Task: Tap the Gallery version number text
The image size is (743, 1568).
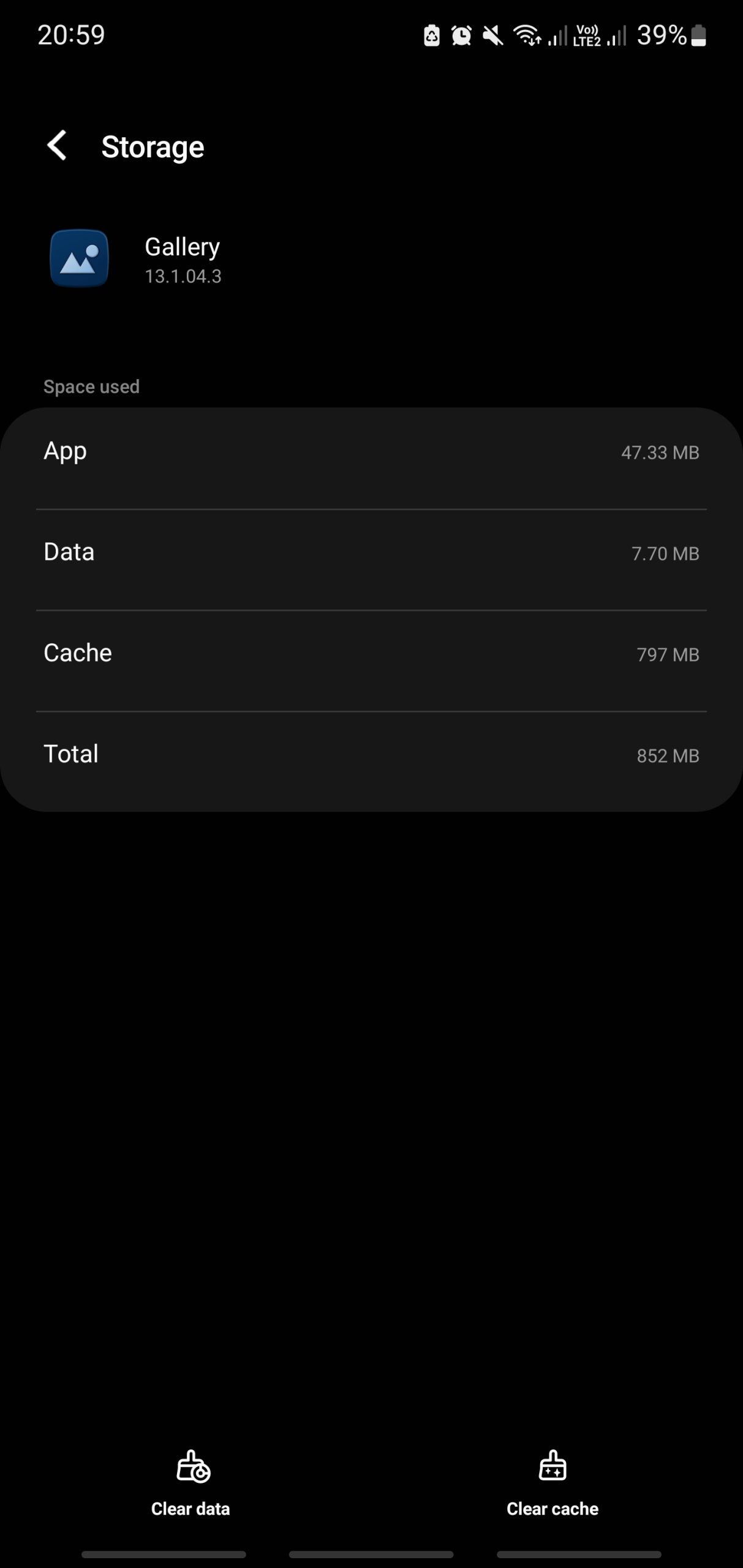Action: tap(183, 276)
